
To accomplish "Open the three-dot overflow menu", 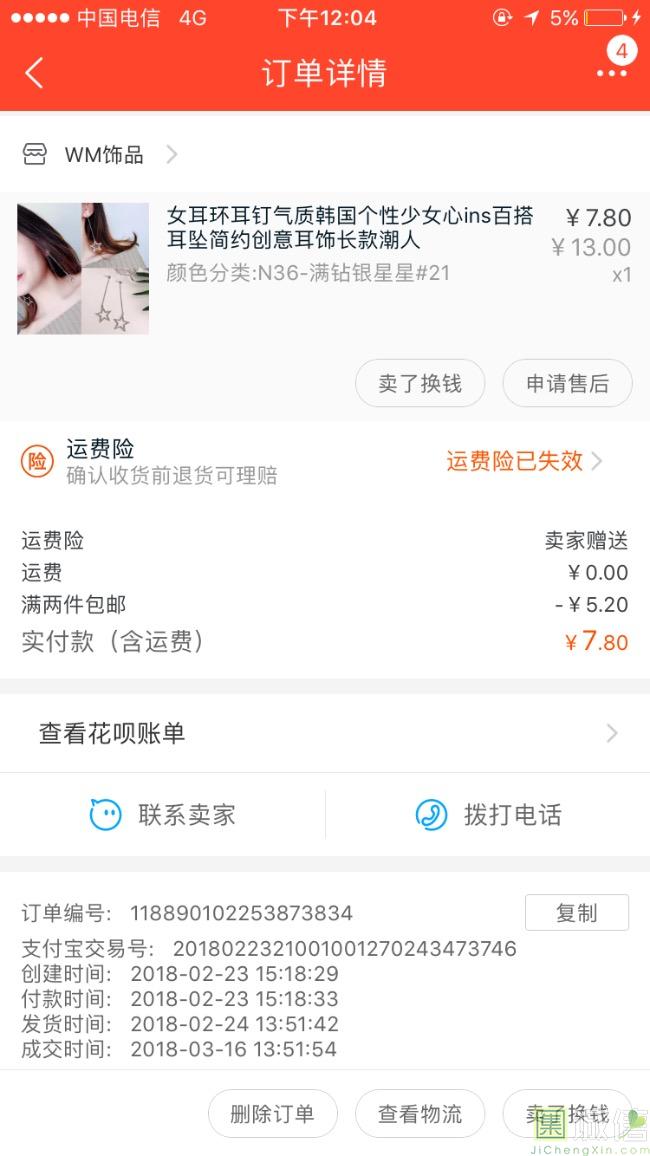I will click(x=611, y=73).
